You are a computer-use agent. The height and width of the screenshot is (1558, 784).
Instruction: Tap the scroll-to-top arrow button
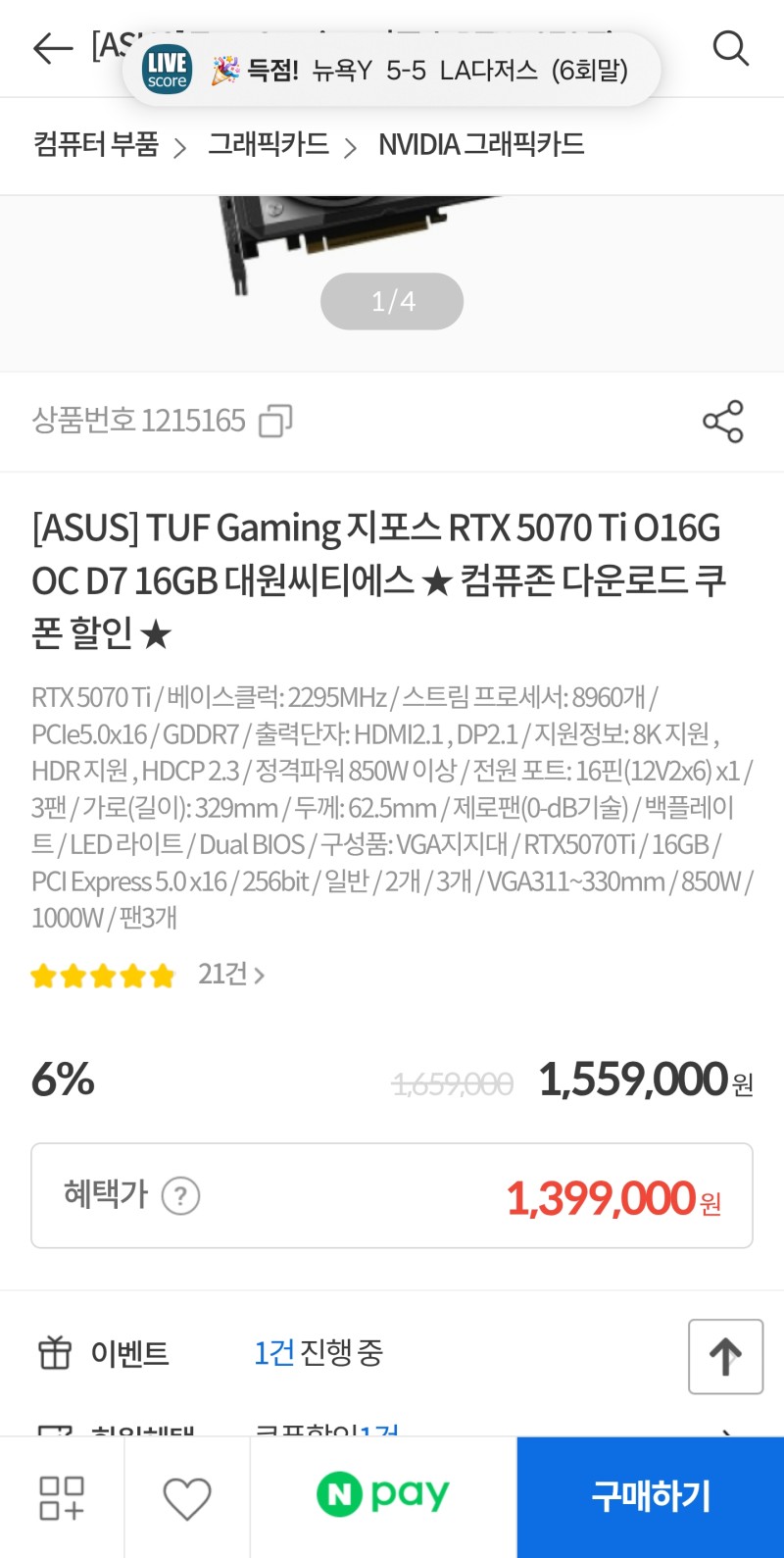tap(725, 1357)
